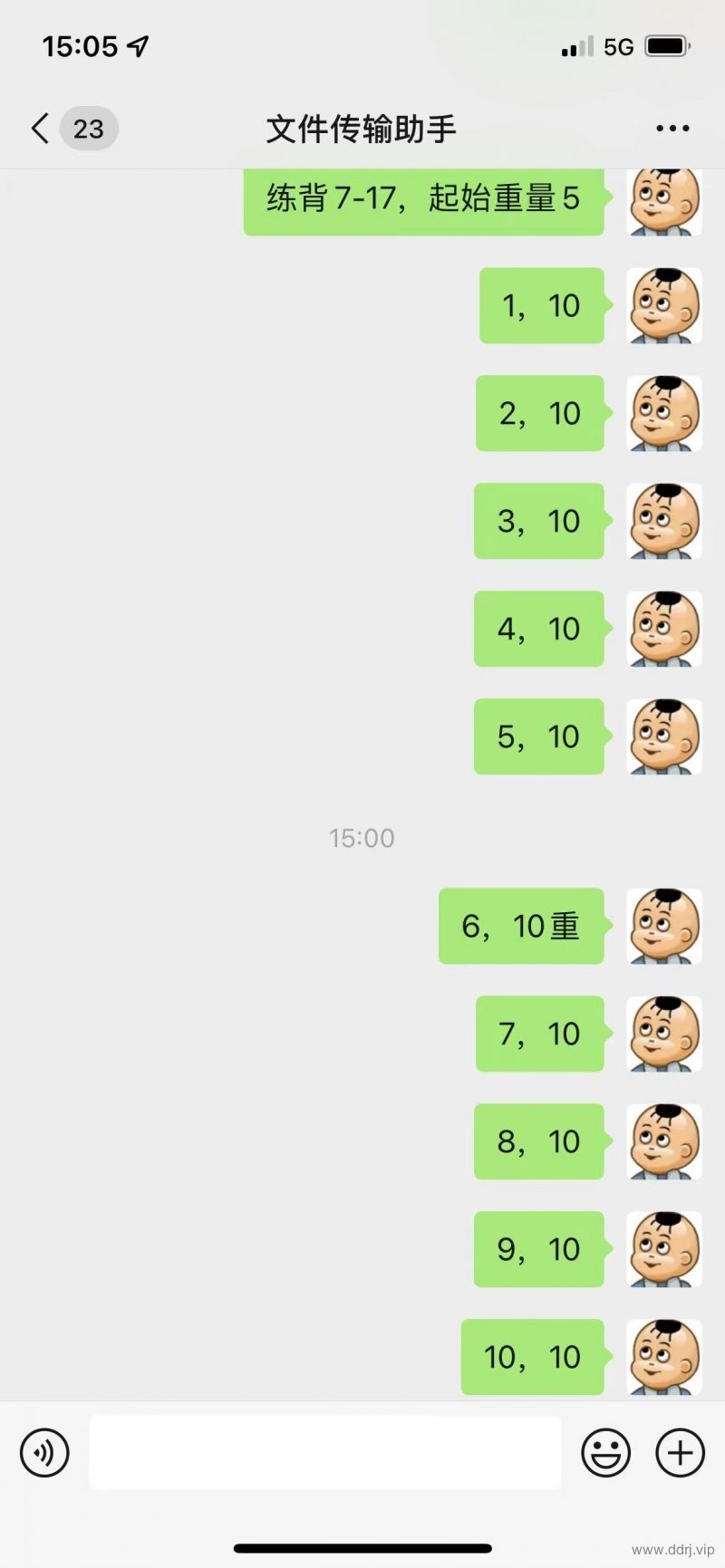The height and width of the screenshot is (1568, 725).
Task: Go back to the chat list
Action: (x=41, y=129)
